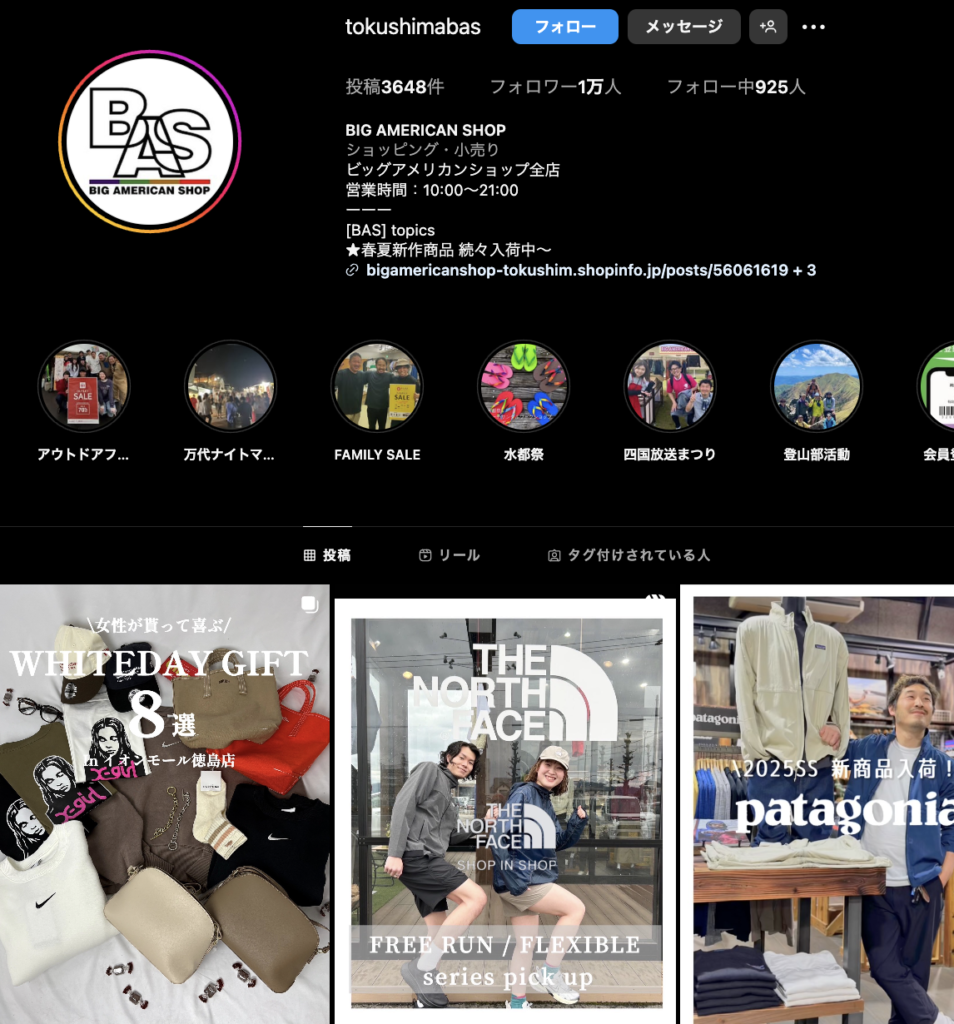Open the 水都祭 story highlight
Viewport: 954px width, 1024px height.
(523, 386)
